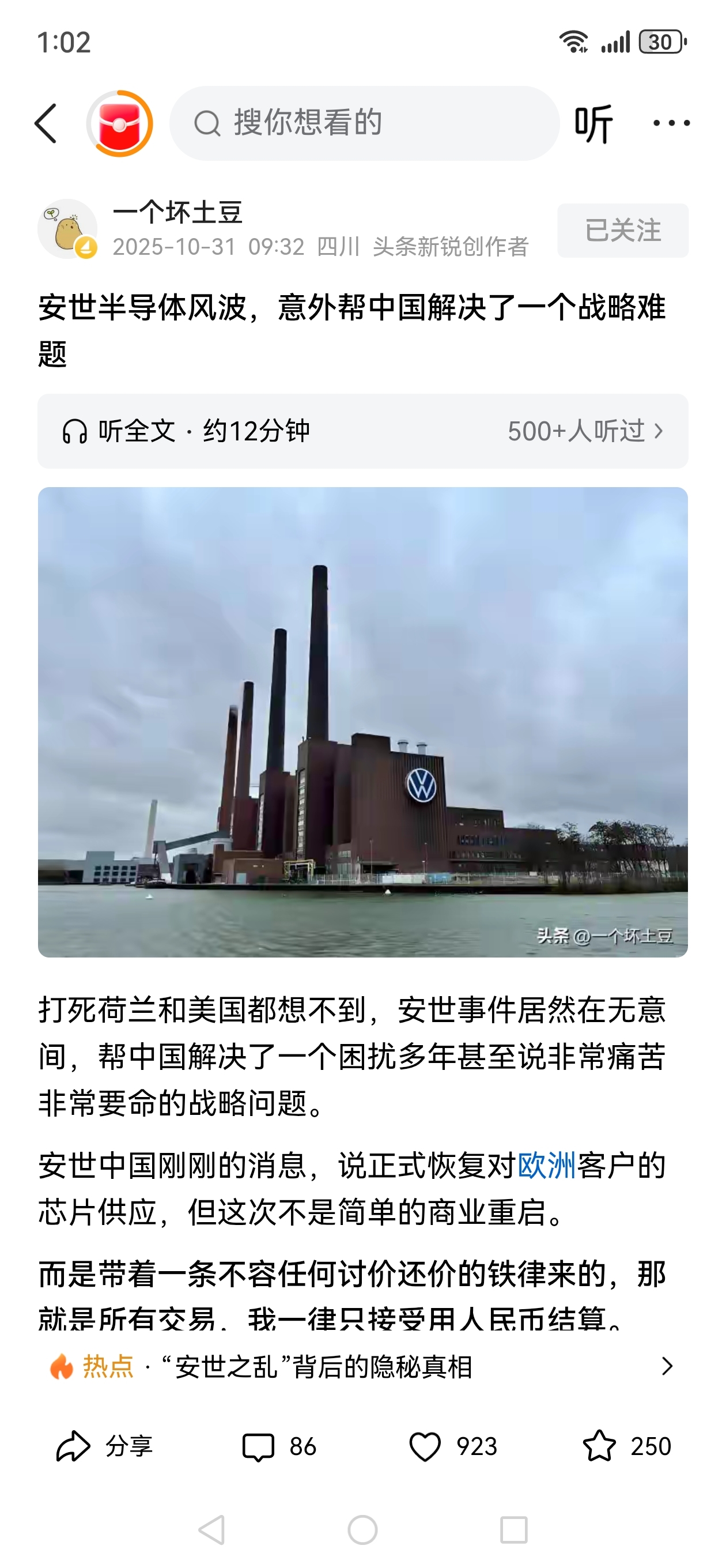Tap the 搜你想看的 search box
The height and width of the screenshot is (1568, 726).
[x=364, y=123]
